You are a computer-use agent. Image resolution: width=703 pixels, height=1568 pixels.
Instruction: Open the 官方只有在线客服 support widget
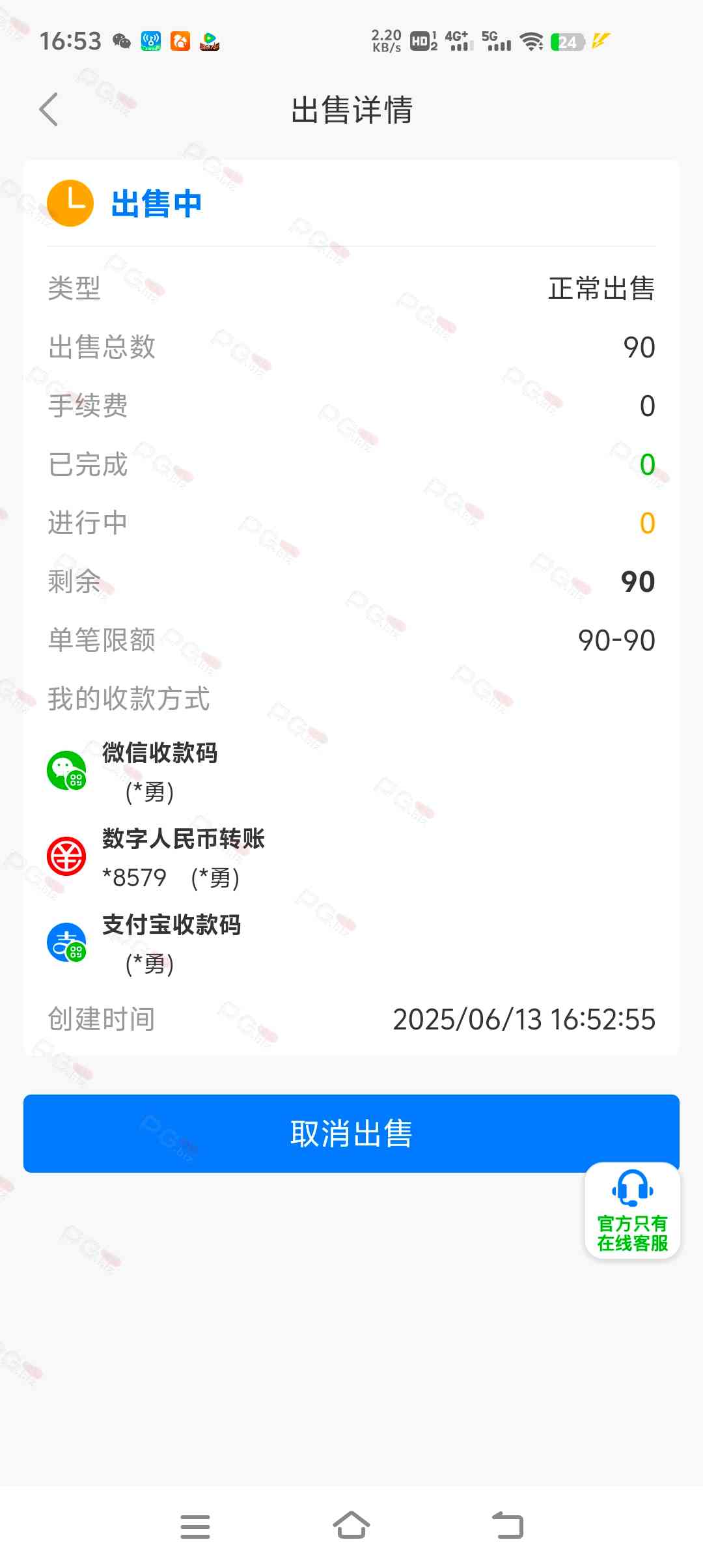[x=632, y=1210]
